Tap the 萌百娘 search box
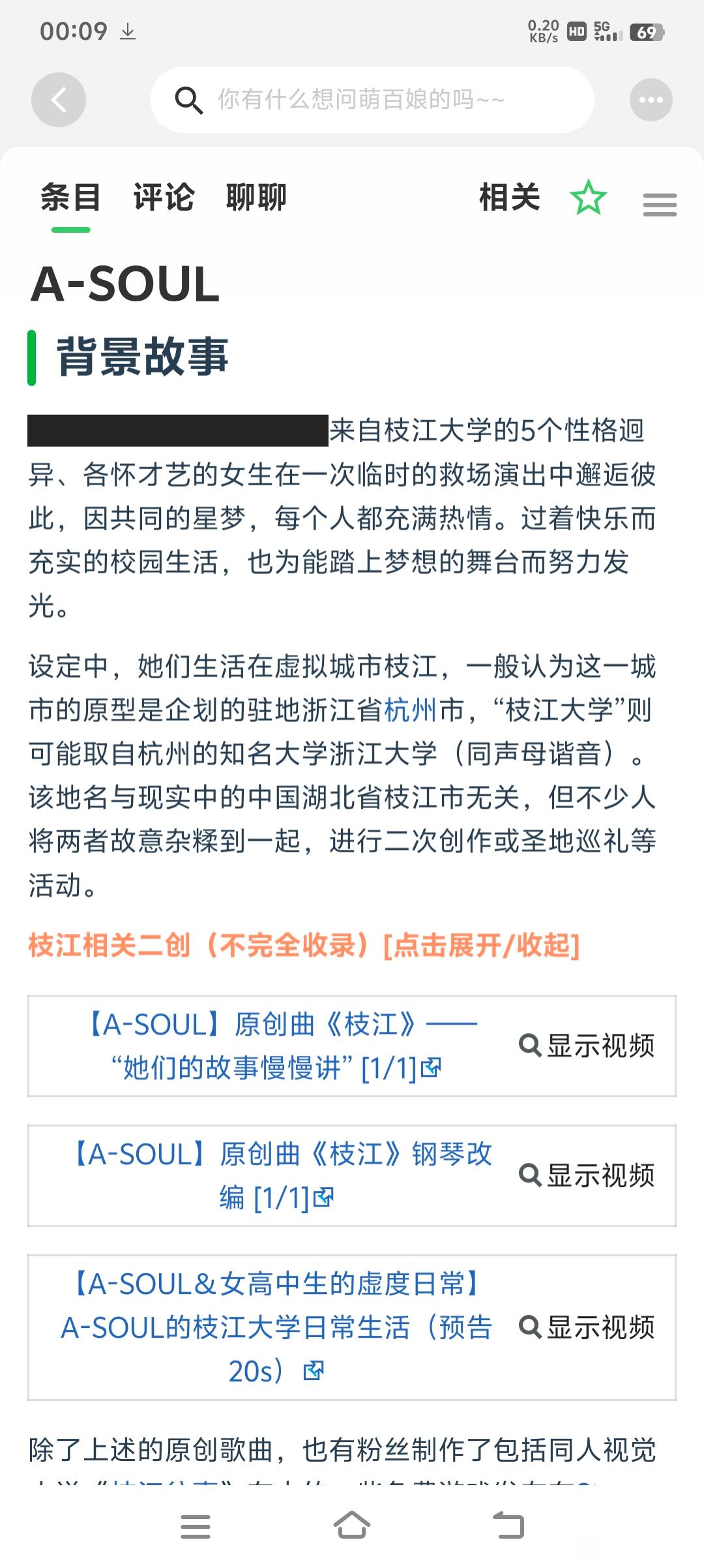 point(372,100)
